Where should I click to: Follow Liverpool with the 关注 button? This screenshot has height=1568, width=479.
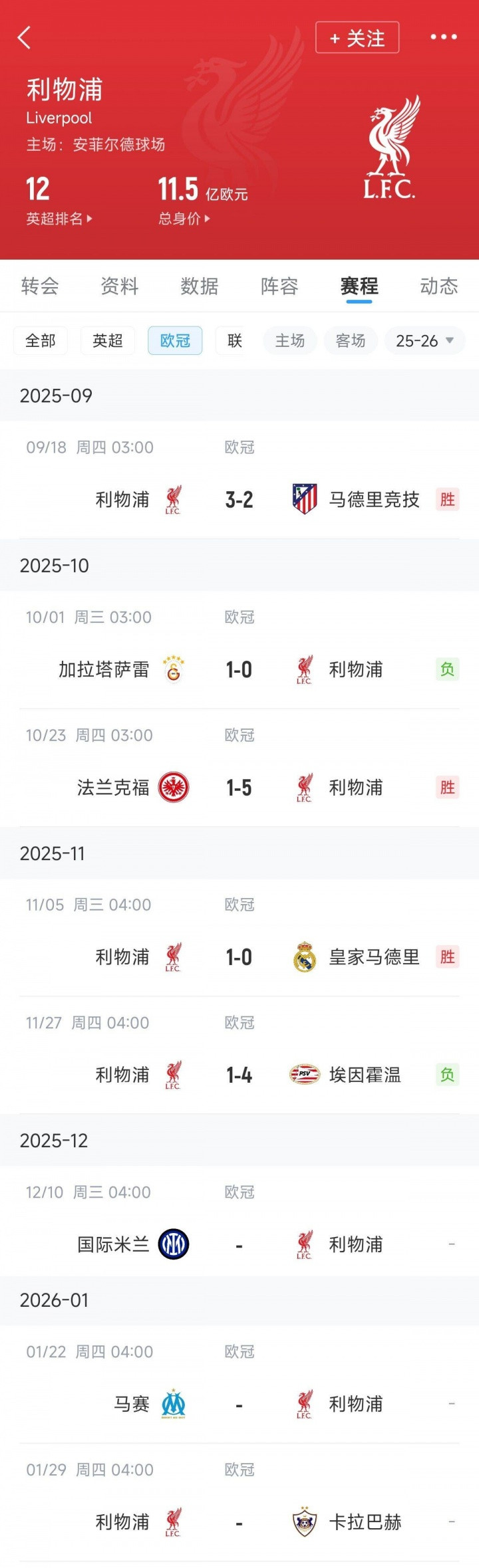coord(357,38)
